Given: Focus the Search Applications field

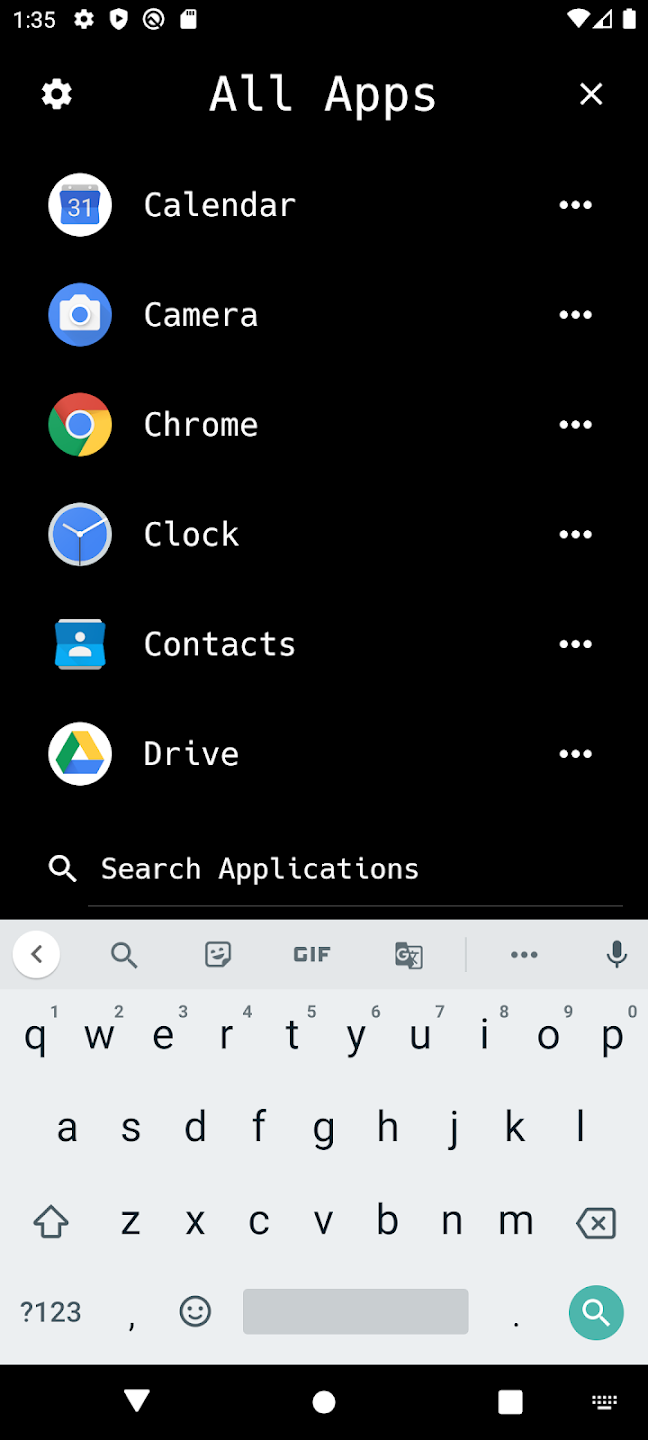Looking at the screenshot, I should tap(355, 870).
